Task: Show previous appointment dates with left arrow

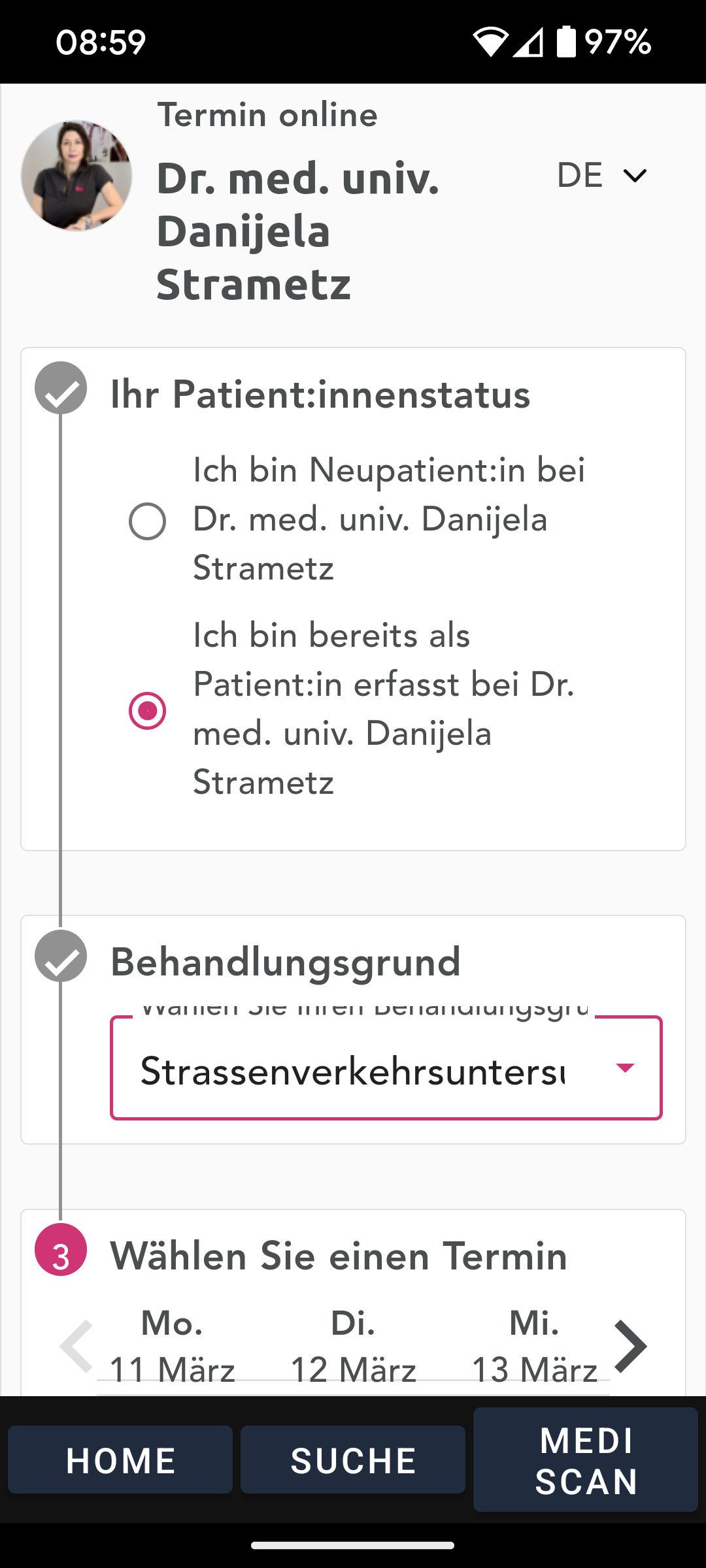Action: click(x=76, y=1346)
